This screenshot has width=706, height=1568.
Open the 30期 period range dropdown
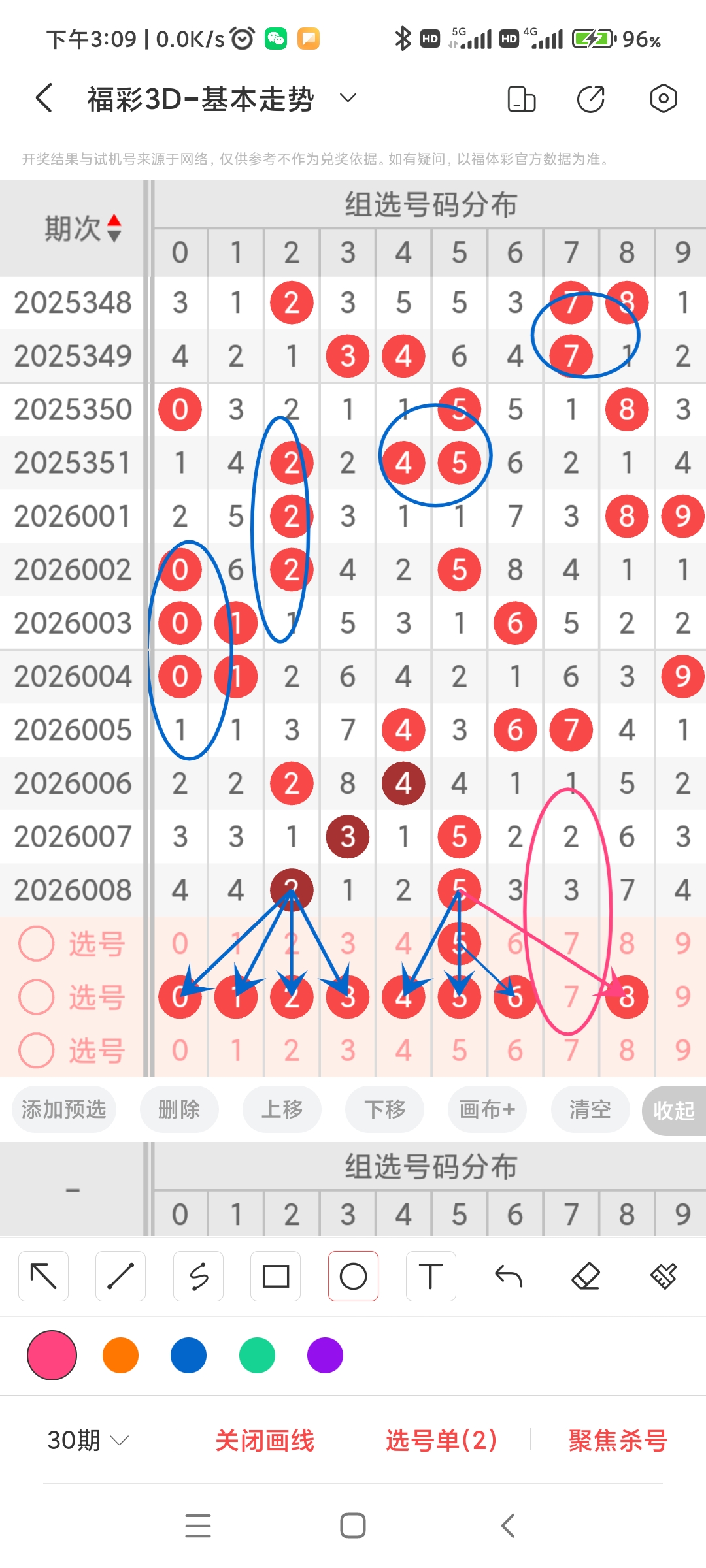88,1439
